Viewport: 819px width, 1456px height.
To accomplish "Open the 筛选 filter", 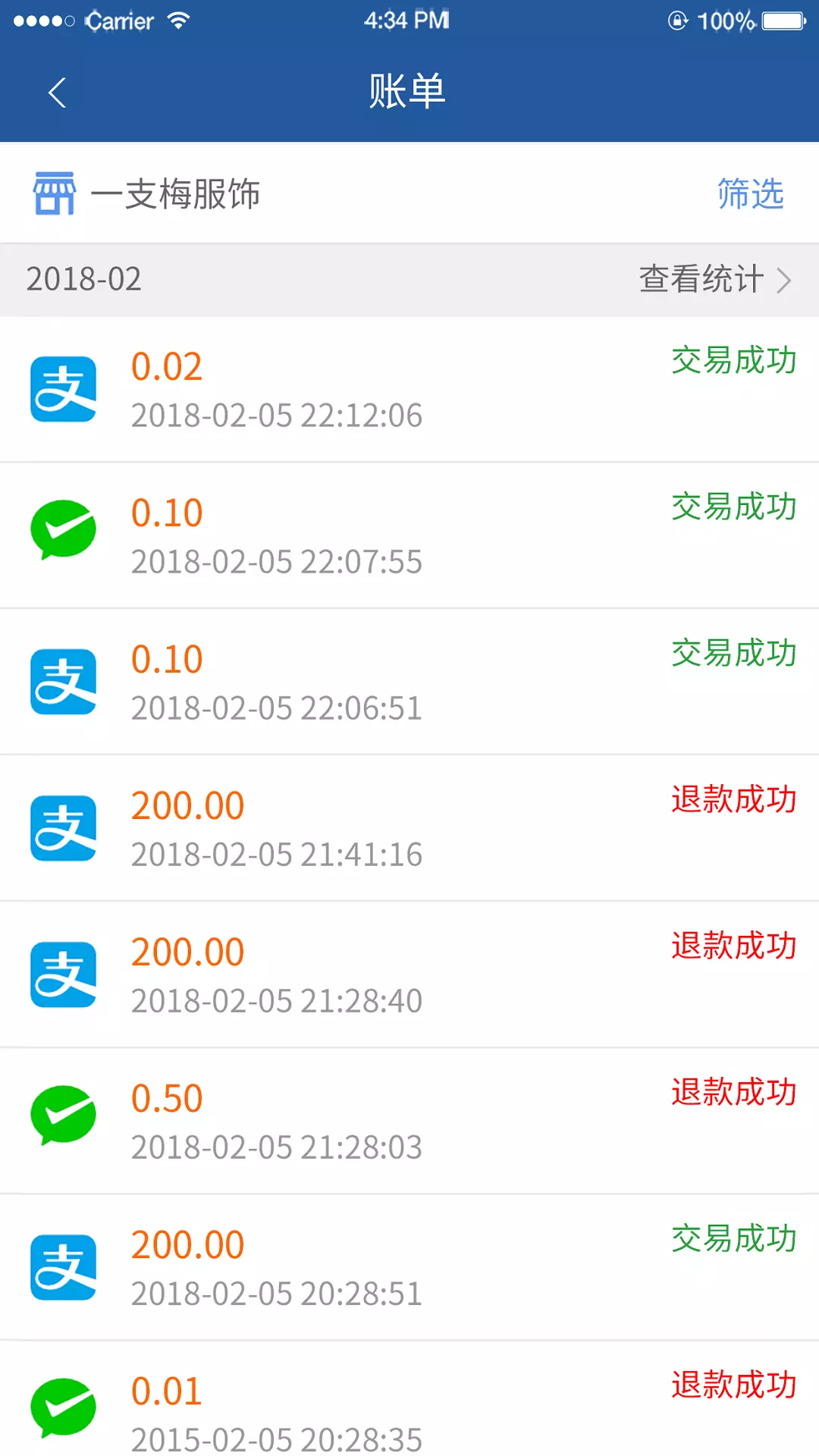I will [x=750, y=193].
